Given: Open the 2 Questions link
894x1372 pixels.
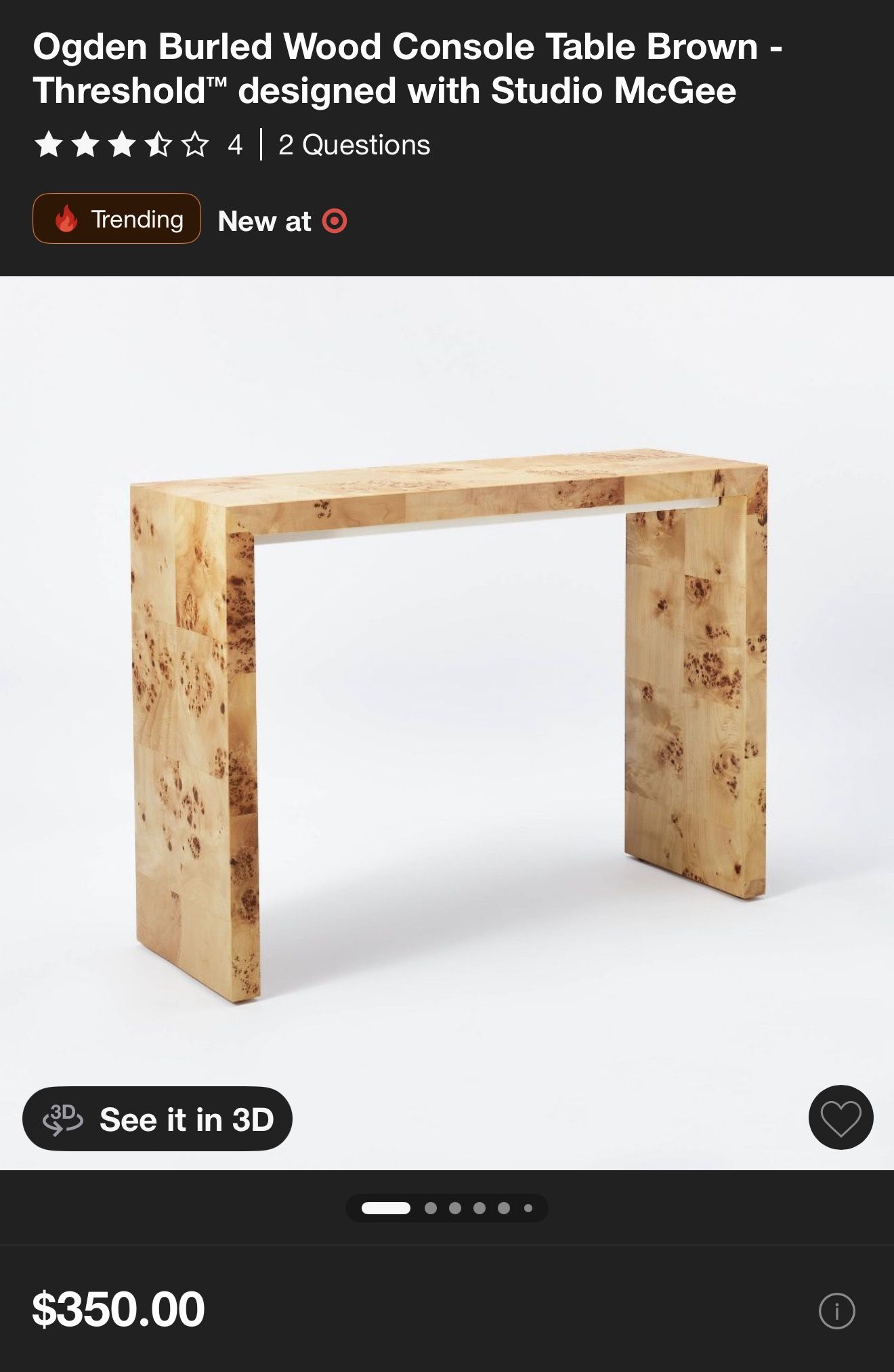Looking at the screenshot, I should coord(354,145).
